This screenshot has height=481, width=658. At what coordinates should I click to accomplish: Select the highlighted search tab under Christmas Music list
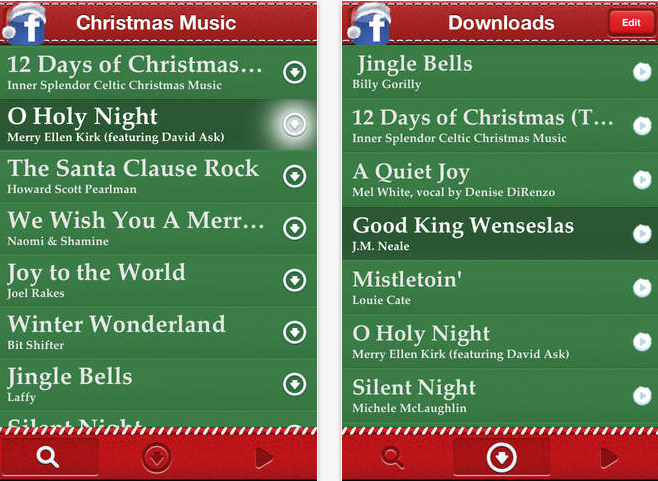pos(48,458)
